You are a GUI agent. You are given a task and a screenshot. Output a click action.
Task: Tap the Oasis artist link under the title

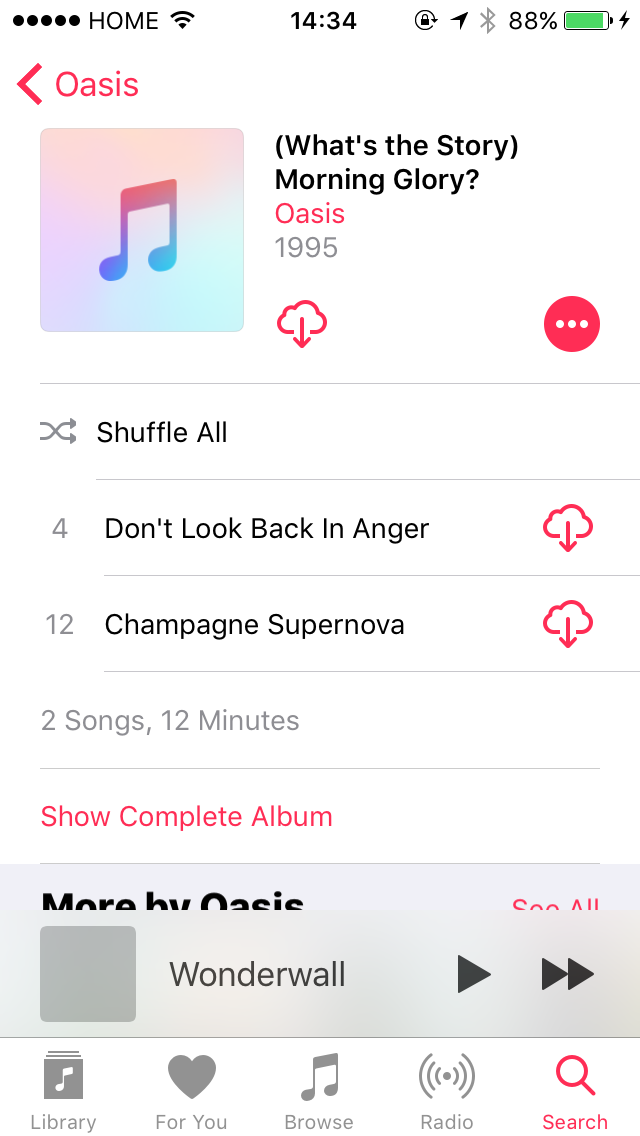point(309,214)
